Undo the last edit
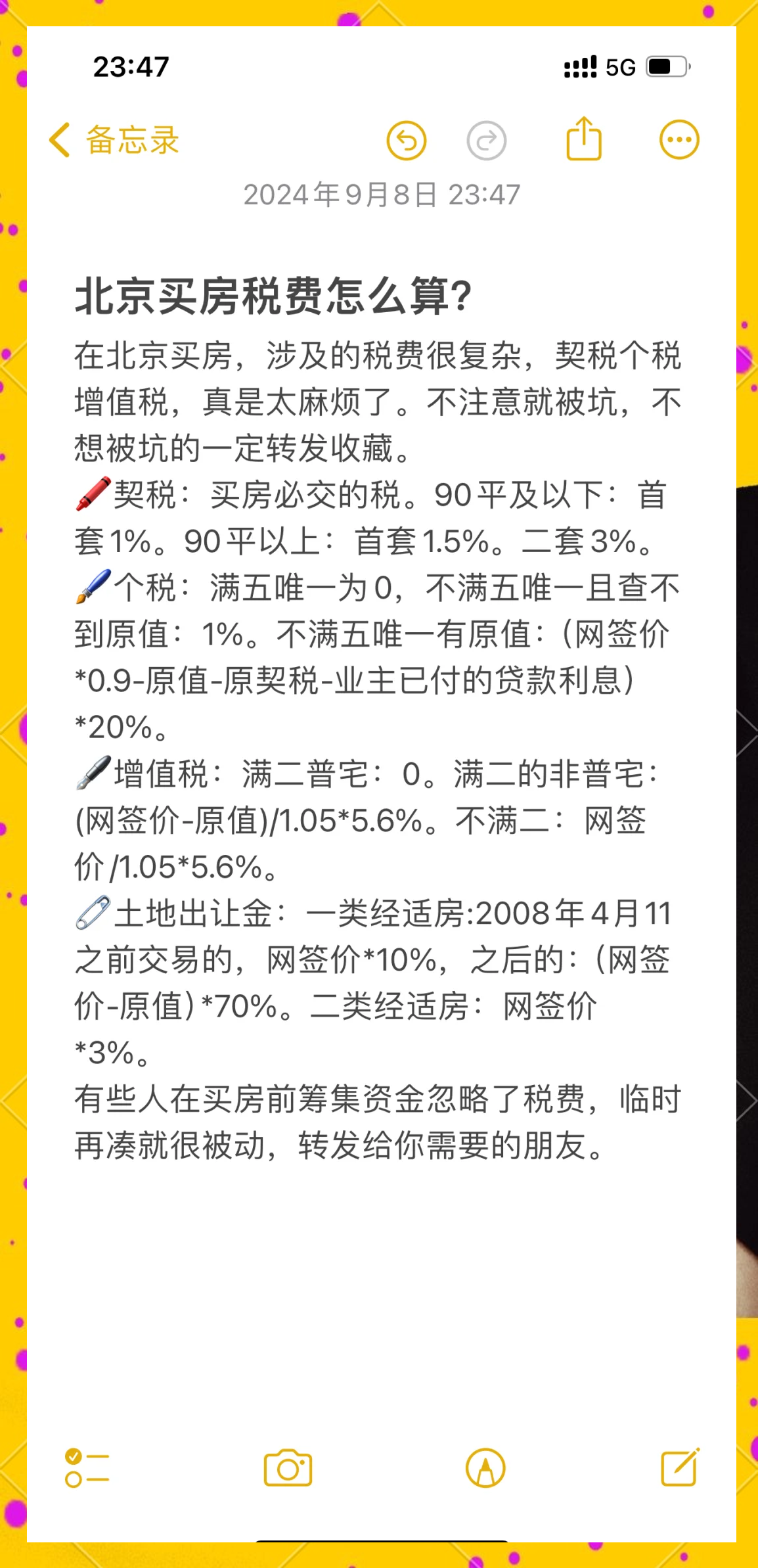The image size is (758, 1568). (x=407, y=141)
